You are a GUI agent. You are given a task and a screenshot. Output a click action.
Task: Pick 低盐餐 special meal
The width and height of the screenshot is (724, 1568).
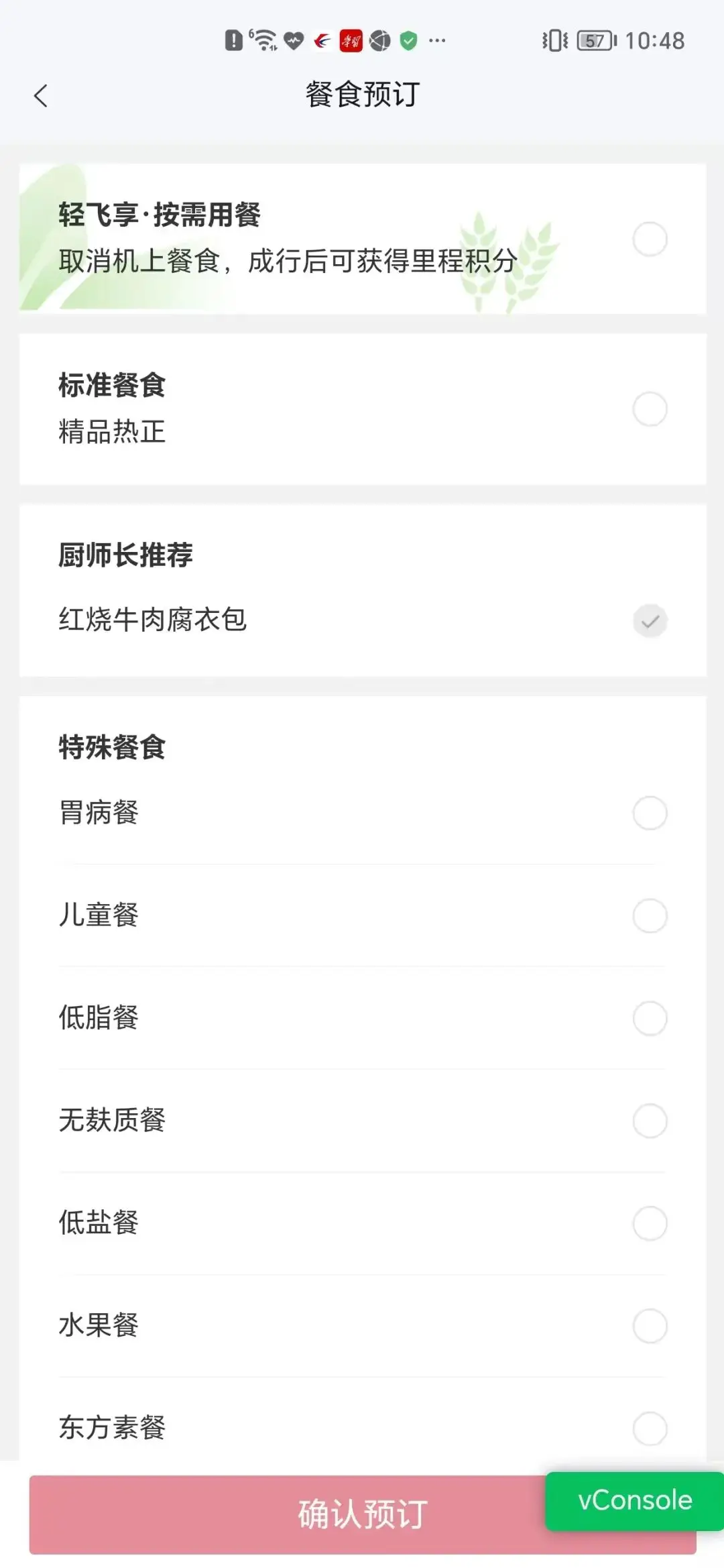(x=650, y=1223)
